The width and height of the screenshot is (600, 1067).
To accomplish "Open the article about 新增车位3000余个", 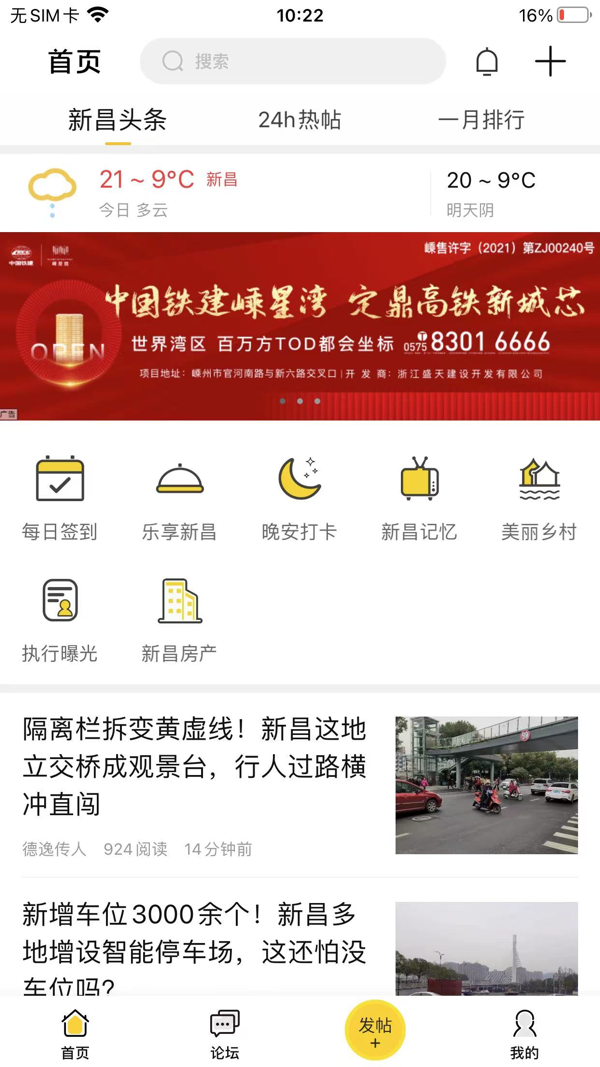I will (x=195, y=945).
